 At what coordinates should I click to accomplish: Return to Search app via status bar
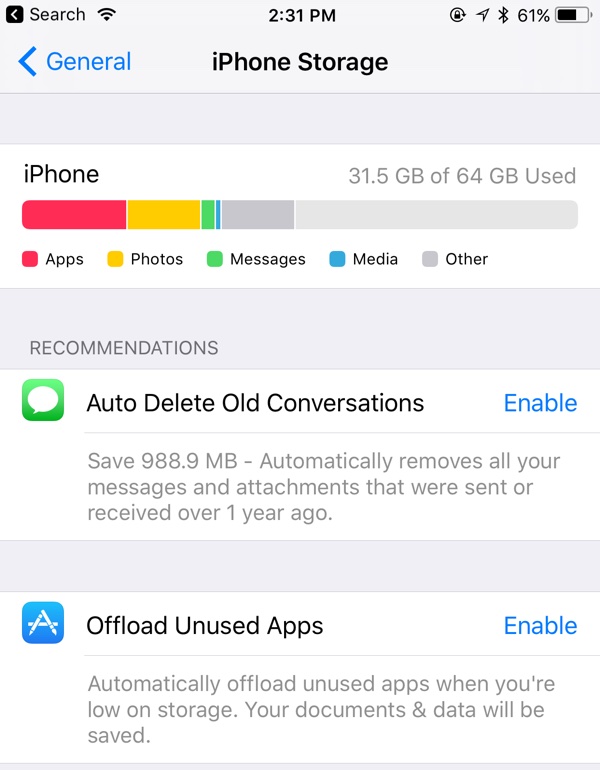46,15
